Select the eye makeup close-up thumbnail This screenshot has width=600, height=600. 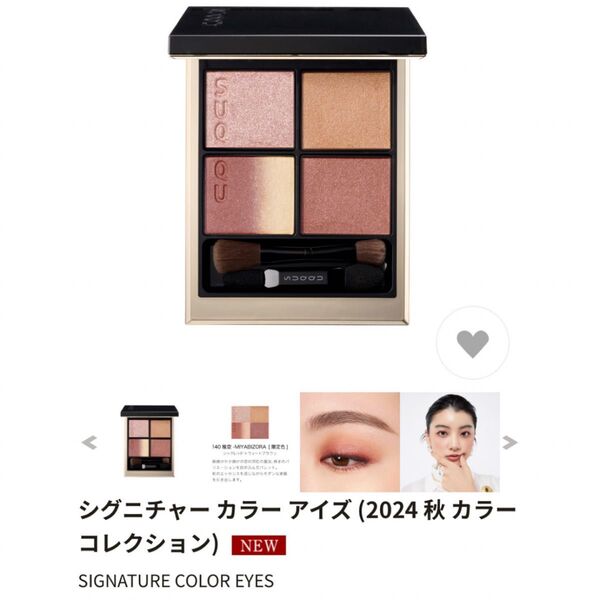[x=349, y=441]
